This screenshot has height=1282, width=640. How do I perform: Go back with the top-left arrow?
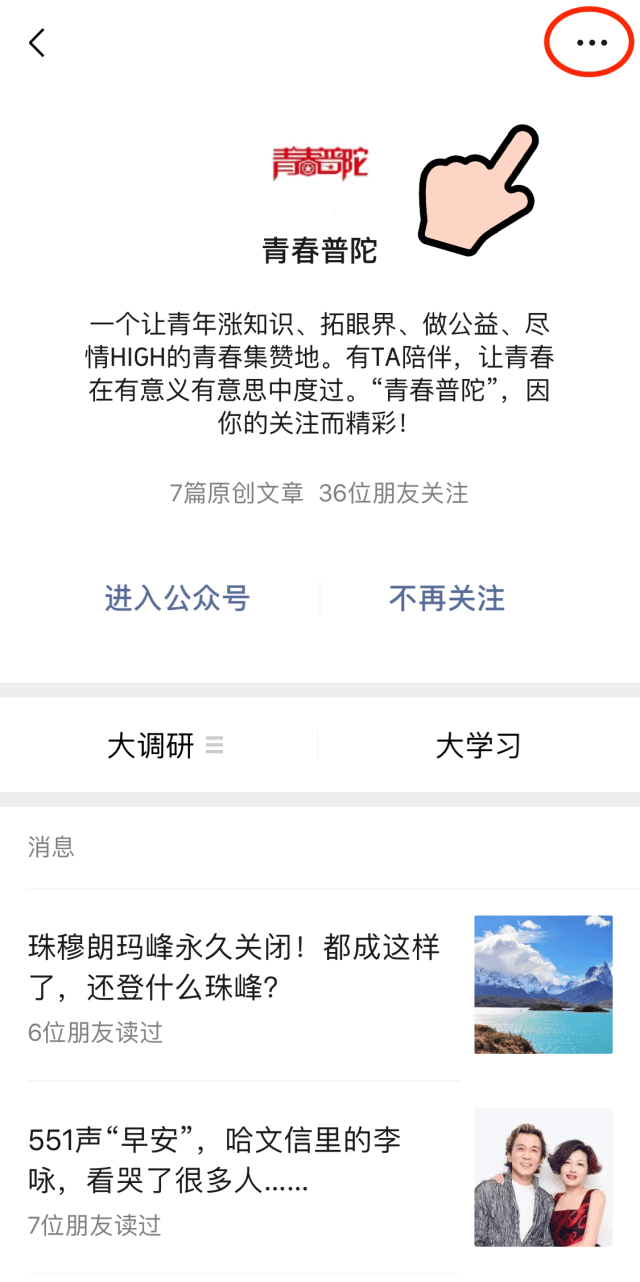pos(37,43)
